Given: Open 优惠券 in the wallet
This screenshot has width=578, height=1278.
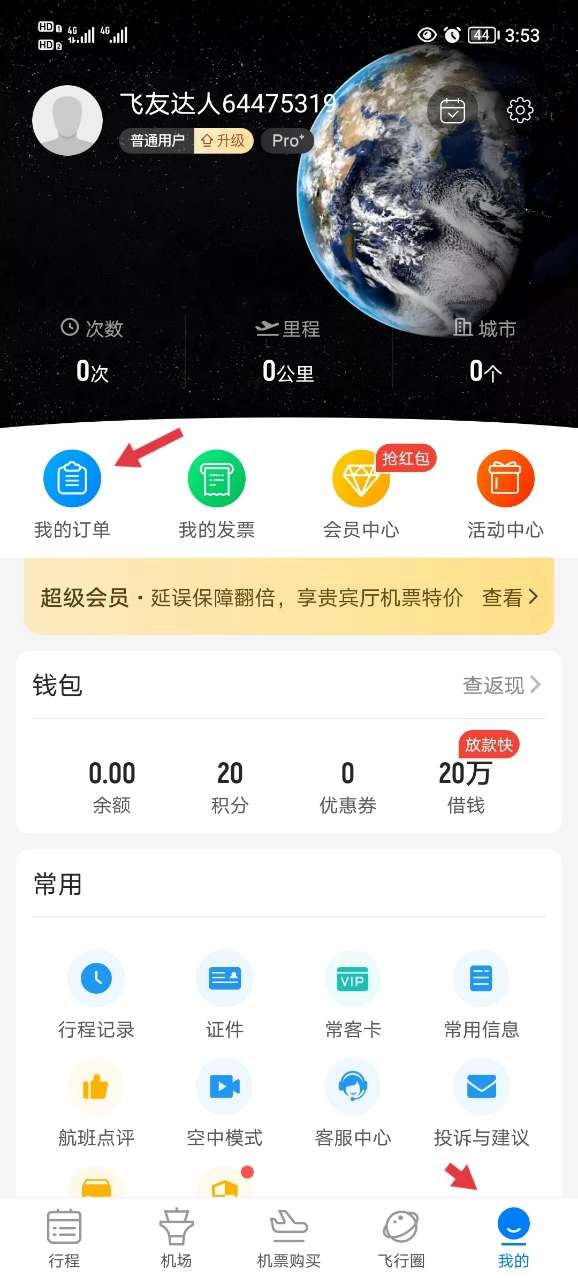Looking at the screenshot, I should tap(348, 787).
